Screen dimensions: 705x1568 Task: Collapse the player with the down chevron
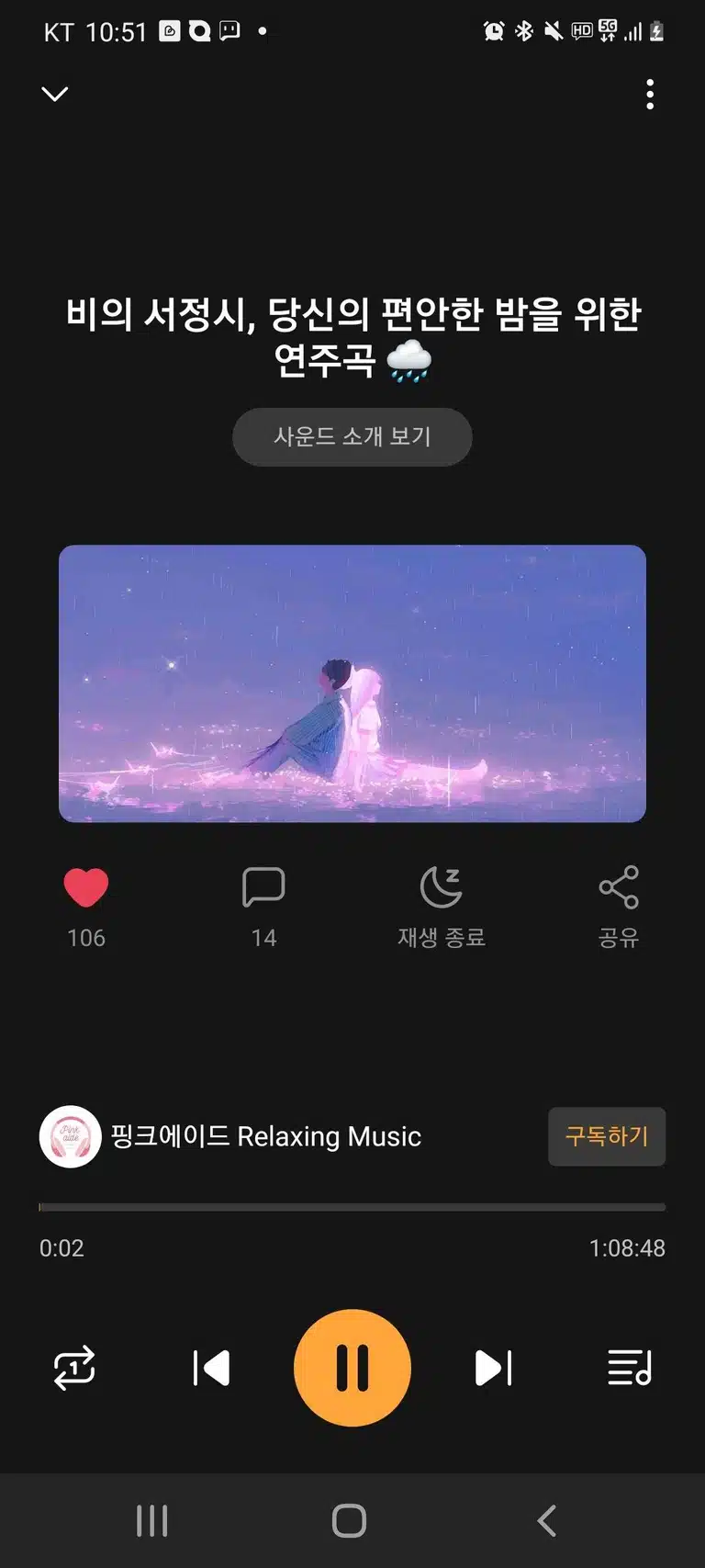point(55,94)
